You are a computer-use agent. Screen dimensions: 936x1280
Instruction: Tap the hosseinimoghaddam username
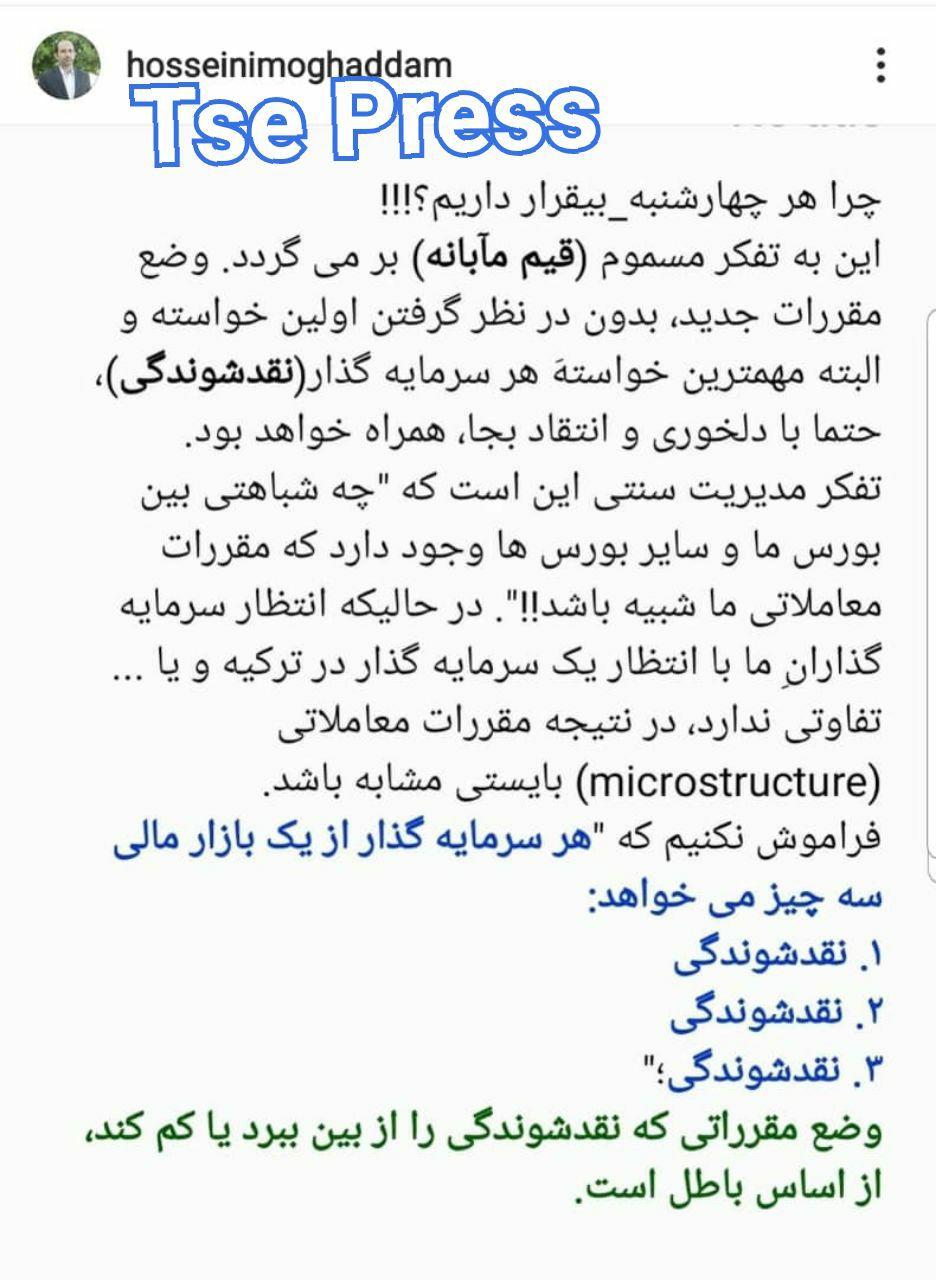tap(289, 66)
